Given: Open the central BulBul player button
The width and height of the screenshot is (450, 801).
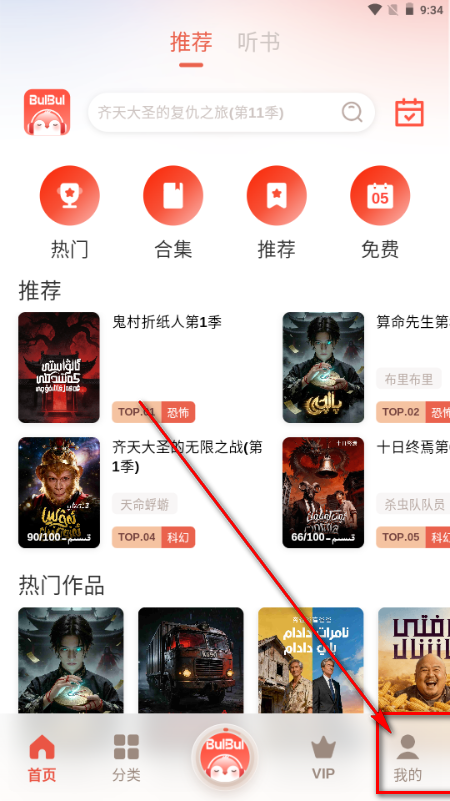Looking at the screenshot, I should 225,758.
